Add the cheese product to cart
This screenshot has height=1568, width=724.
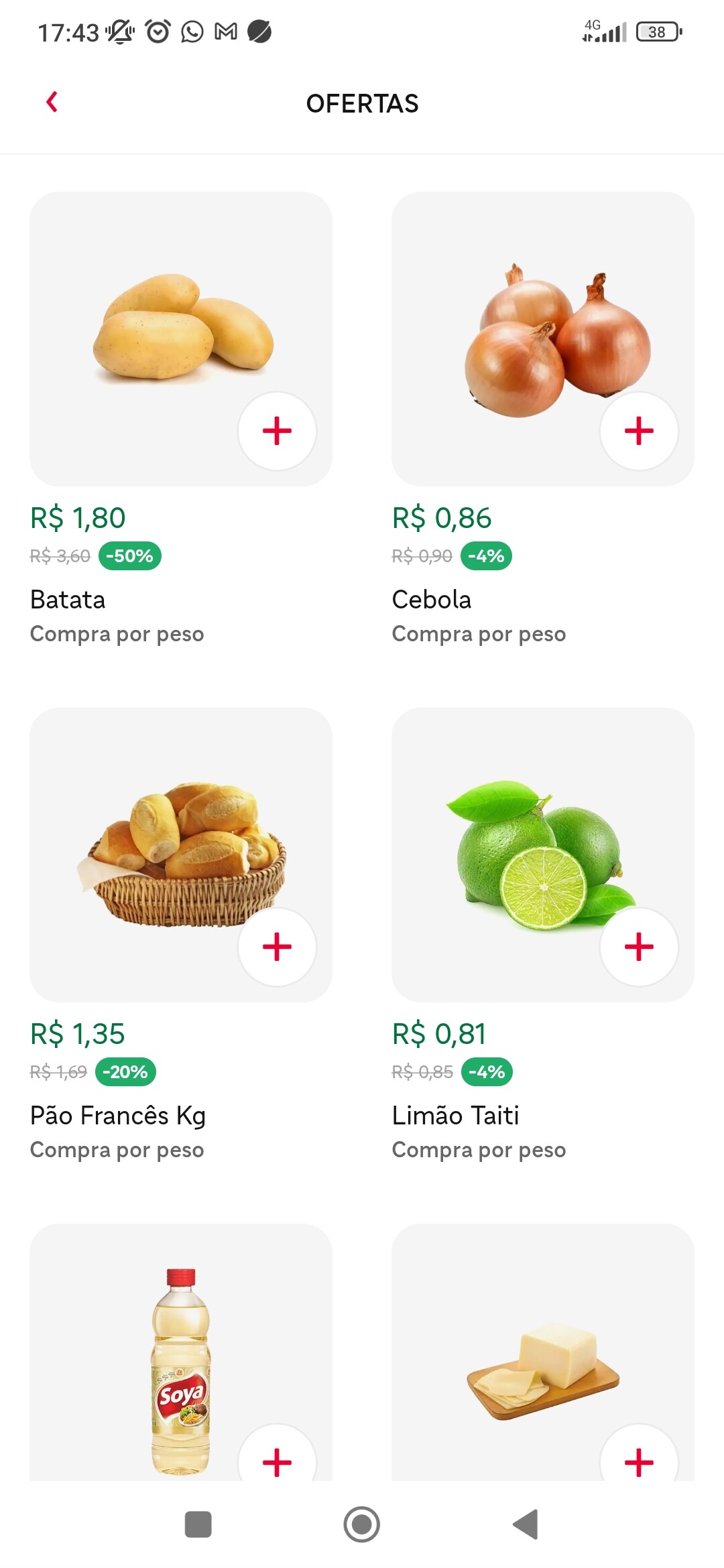pyautogui.click(x=639, y=1454)
